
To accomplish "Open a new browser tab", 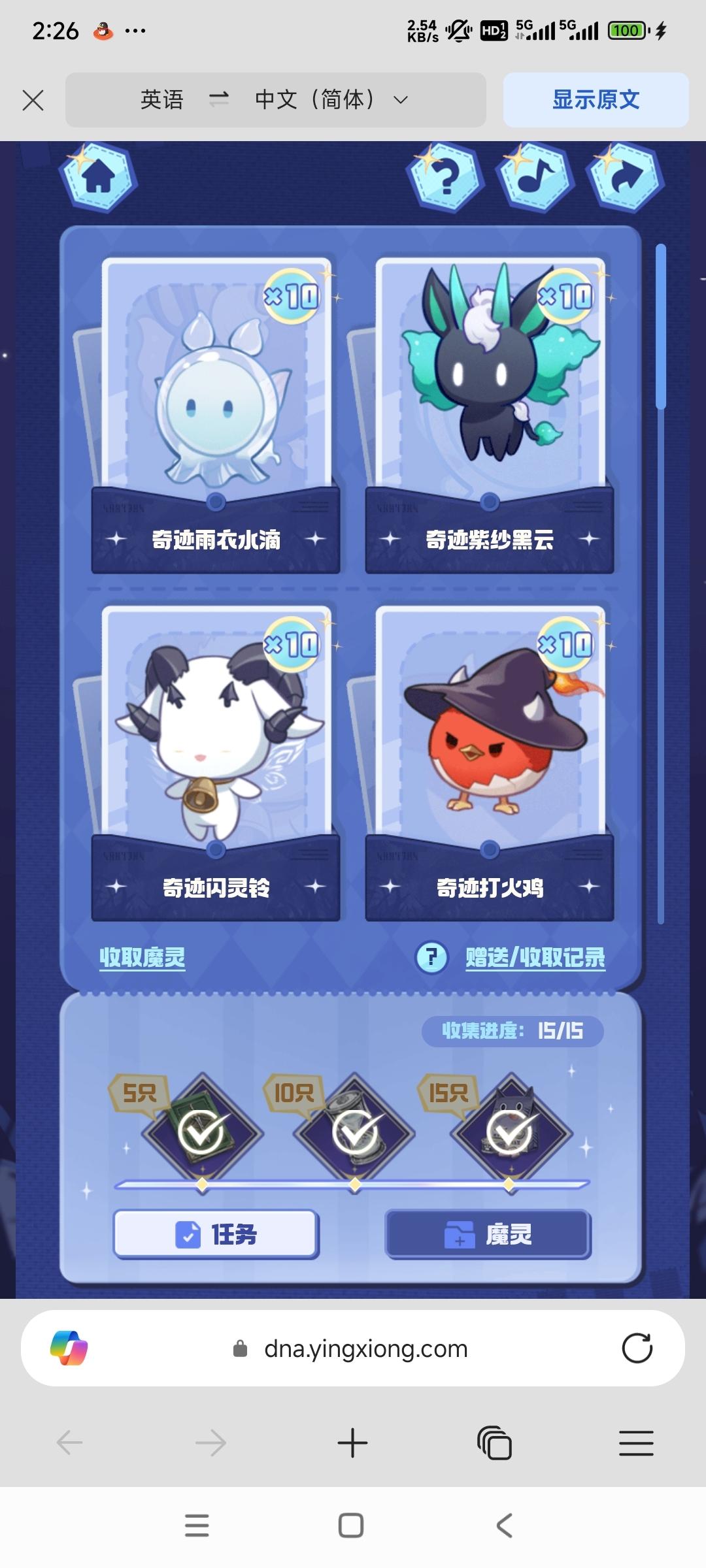I will [353, 1443].
